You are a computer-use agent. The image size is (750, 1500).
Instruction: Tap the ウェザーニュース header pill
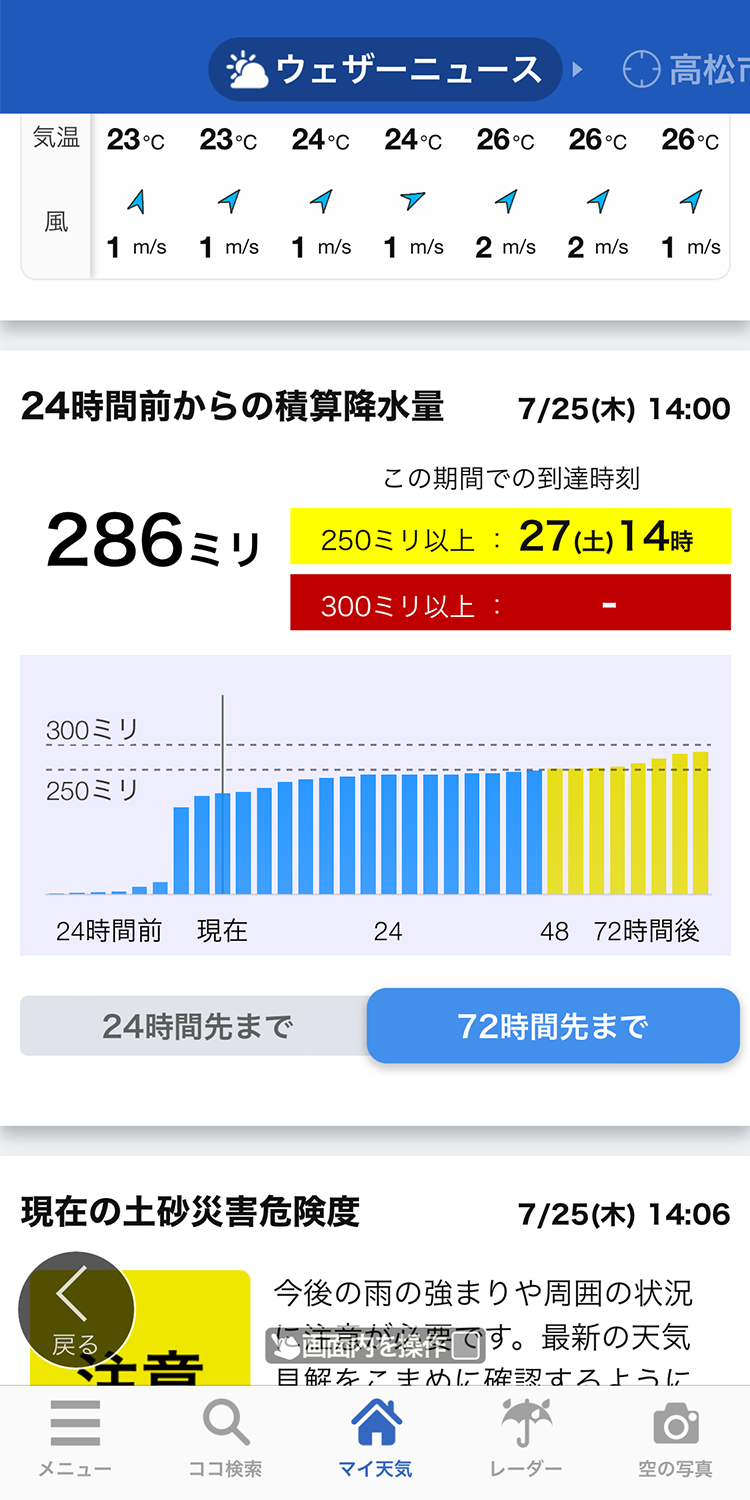tap(385, 69)
